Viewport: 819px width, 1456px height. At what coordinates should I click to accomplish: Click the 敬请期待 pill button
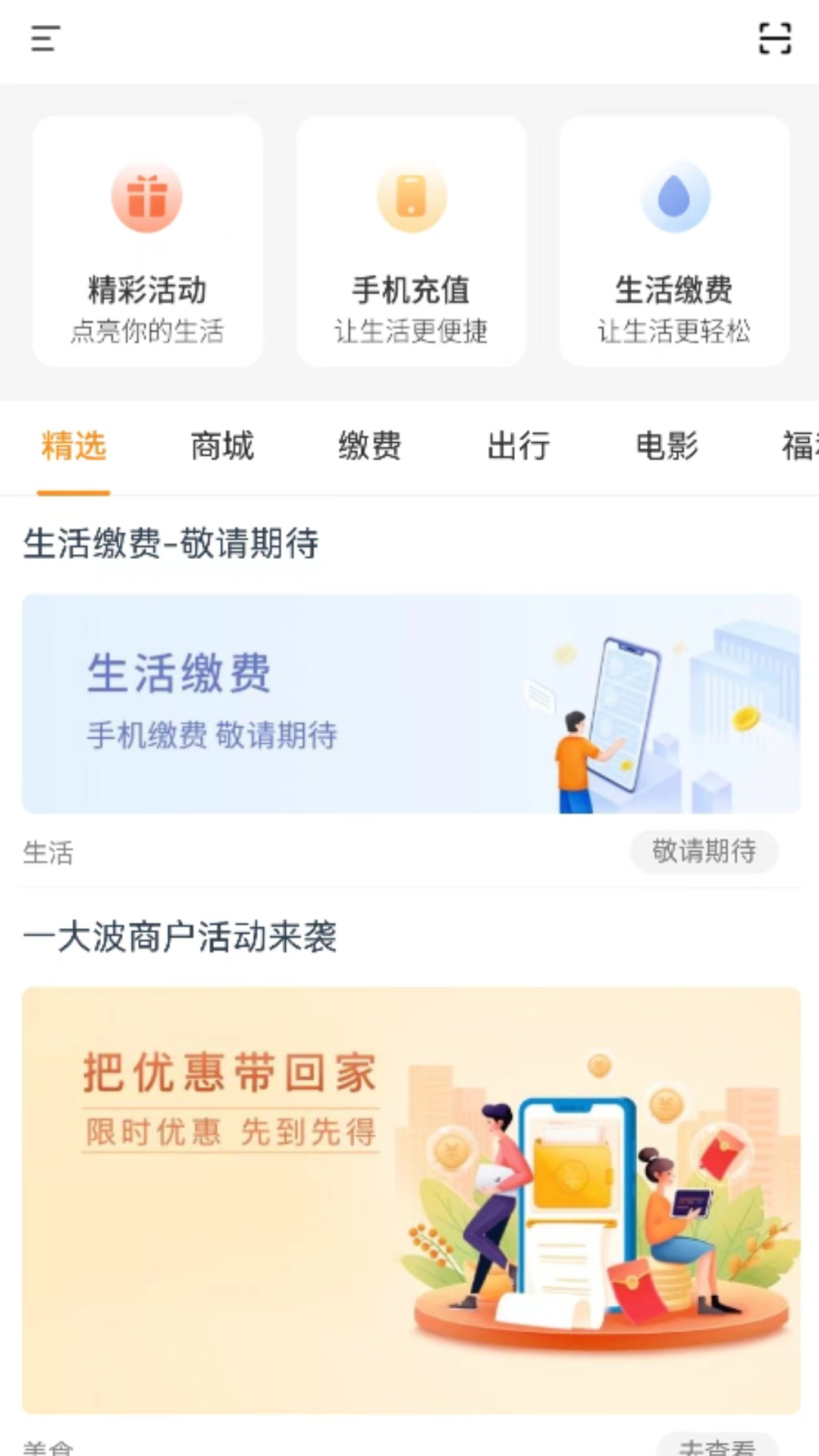[703, 852]
